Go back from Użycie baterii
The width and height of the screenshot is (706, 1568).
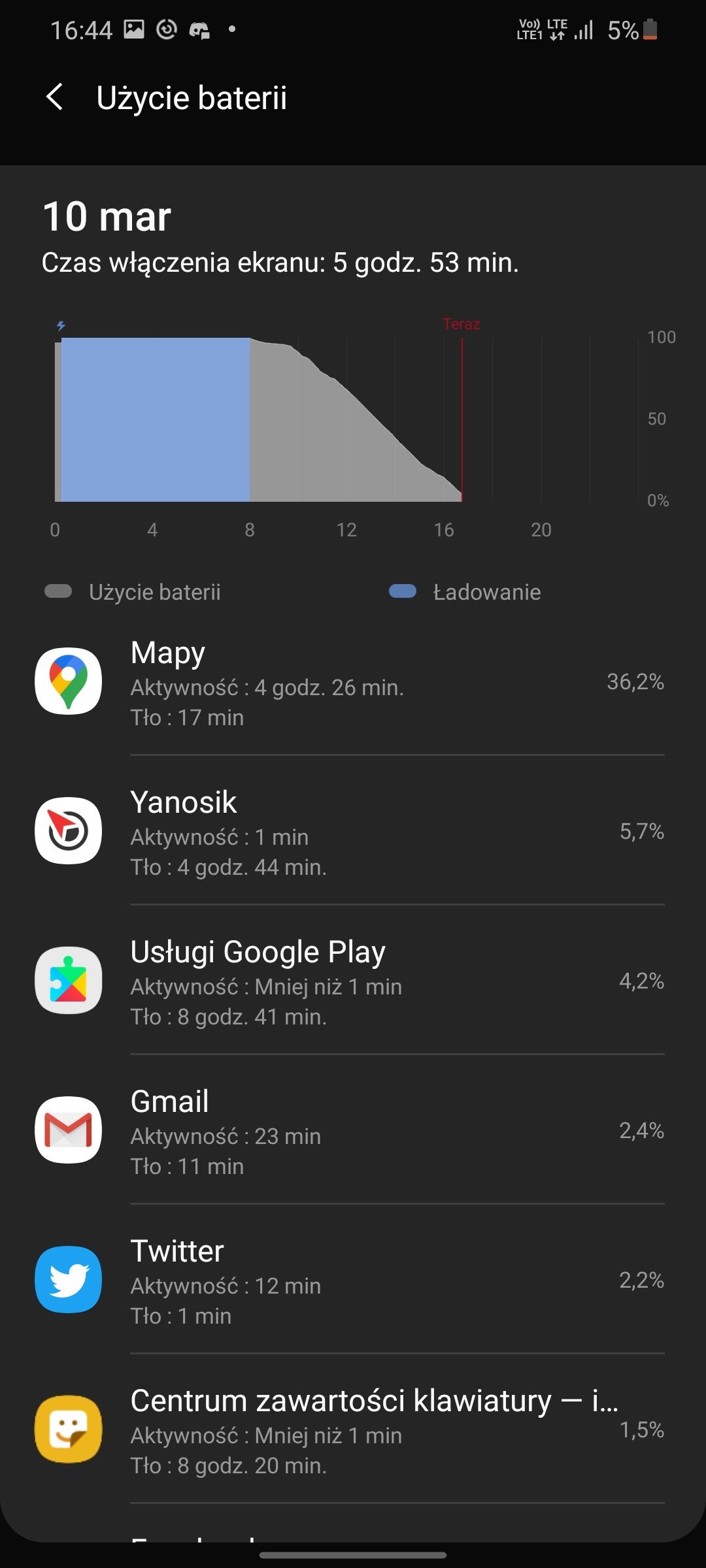point(55,98)
